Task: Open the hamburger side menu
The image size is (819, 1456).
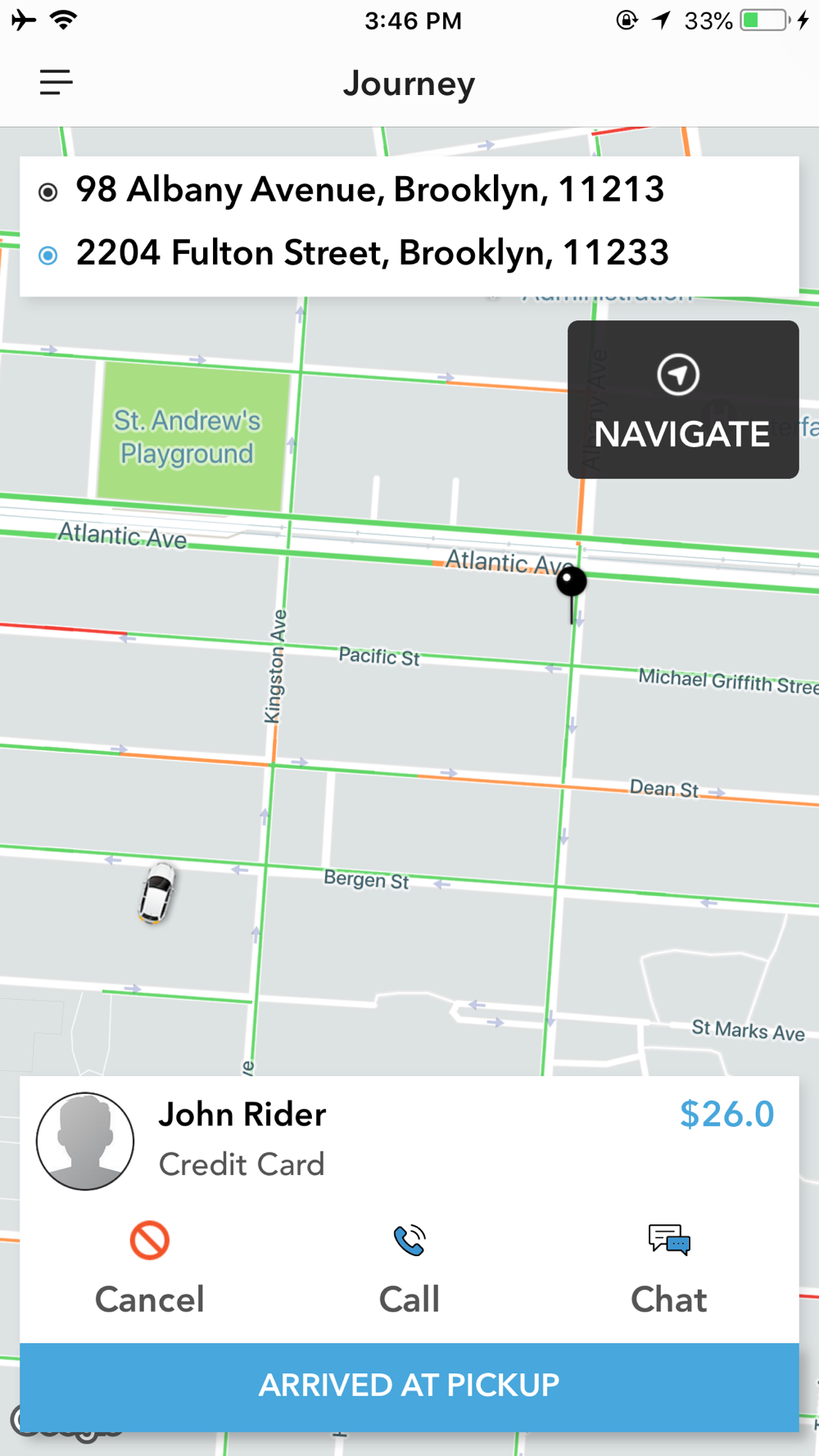Action: (x=56, y=82)
